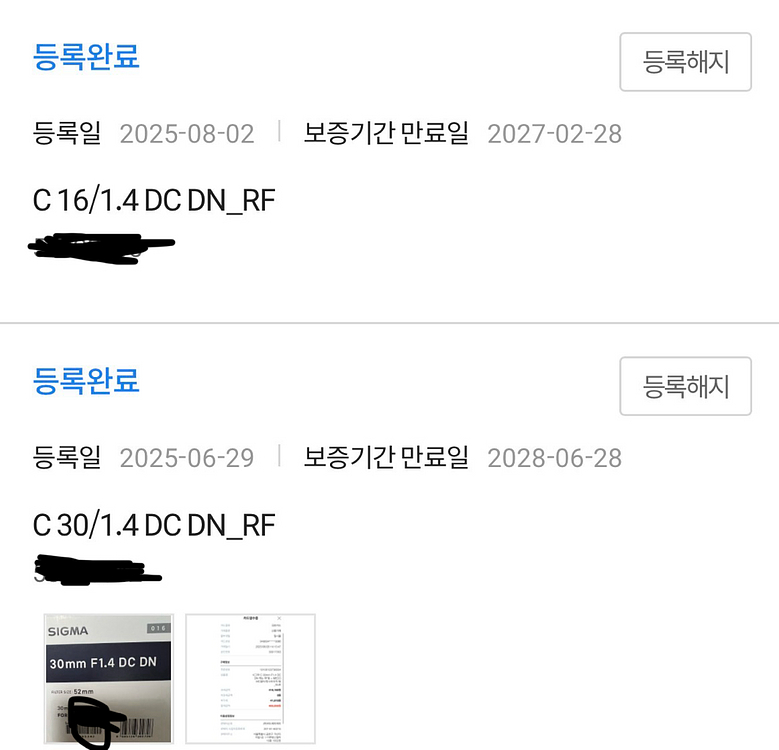
Task: Tap 등록해지 for C 16/1.4 DC DN_RF
Action: point(685,62)
